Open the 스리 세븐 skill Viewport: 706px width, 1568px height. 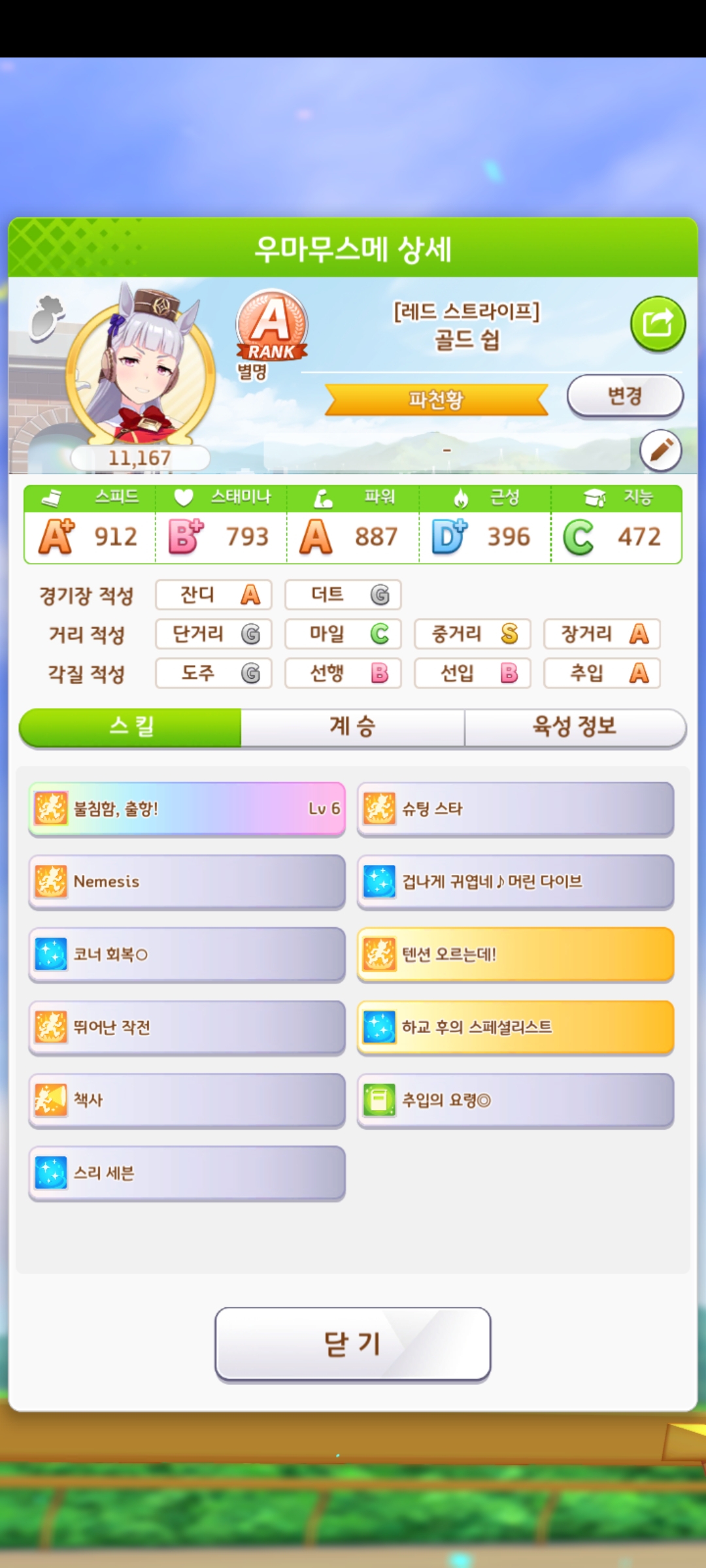pos(187,1173)
